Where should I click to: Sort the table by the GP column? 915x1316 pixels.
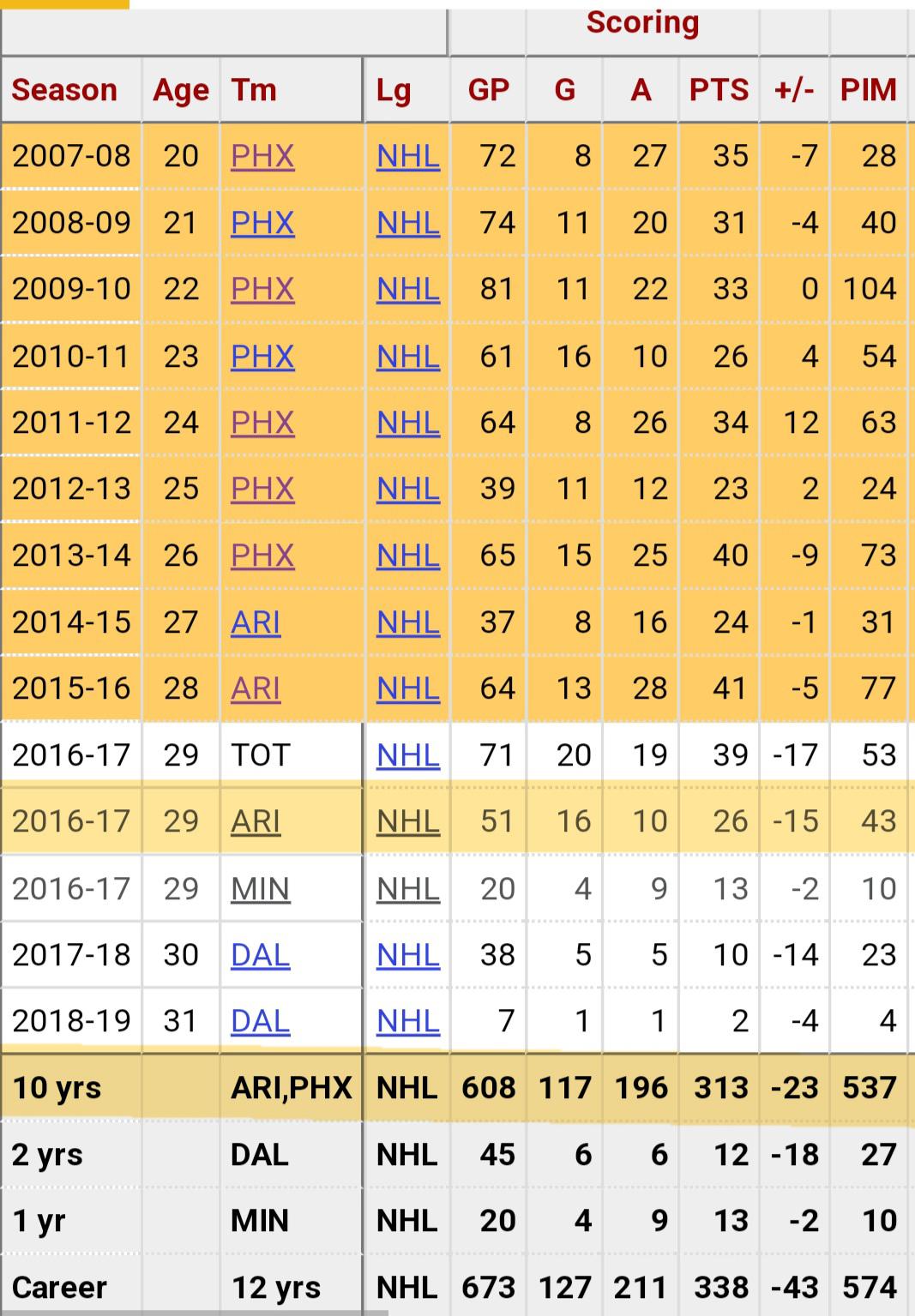coord(488,90)
